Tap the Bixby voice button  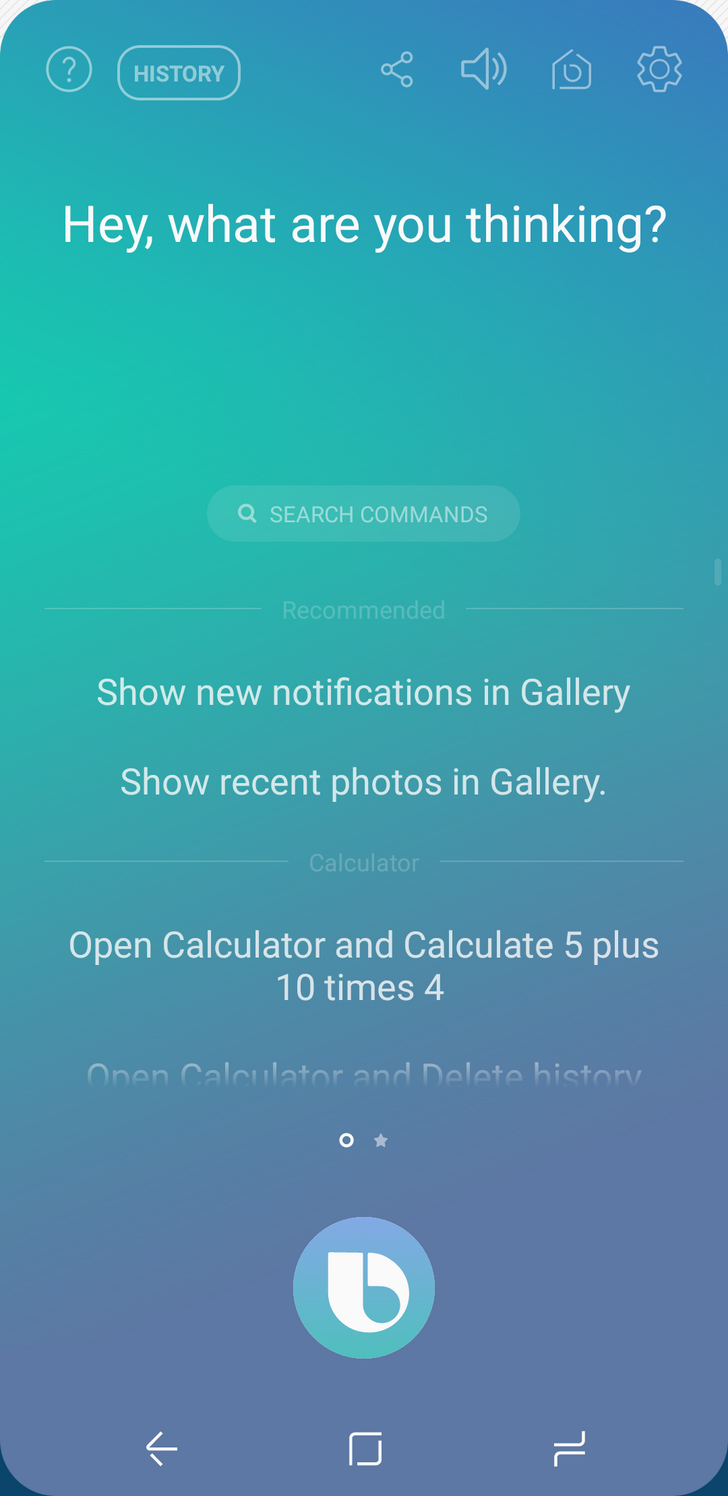pyautogui.click(x=364, y=1287)
